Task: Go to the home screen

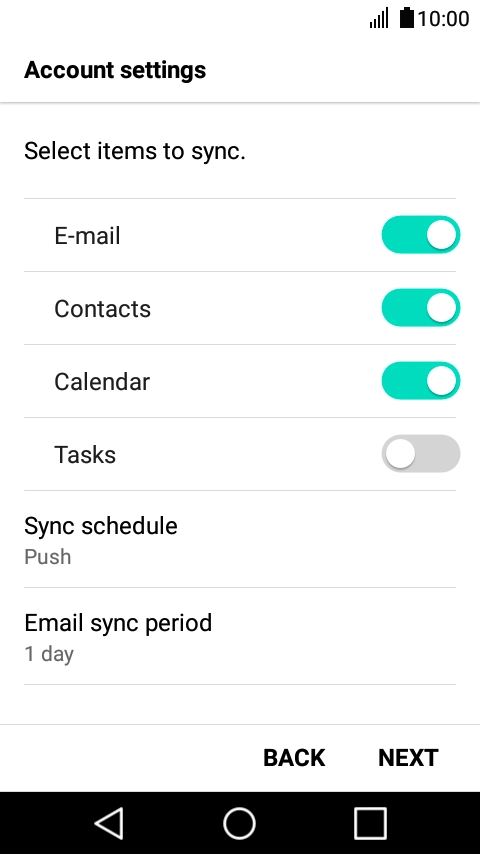Action: [x=240, y=823]
